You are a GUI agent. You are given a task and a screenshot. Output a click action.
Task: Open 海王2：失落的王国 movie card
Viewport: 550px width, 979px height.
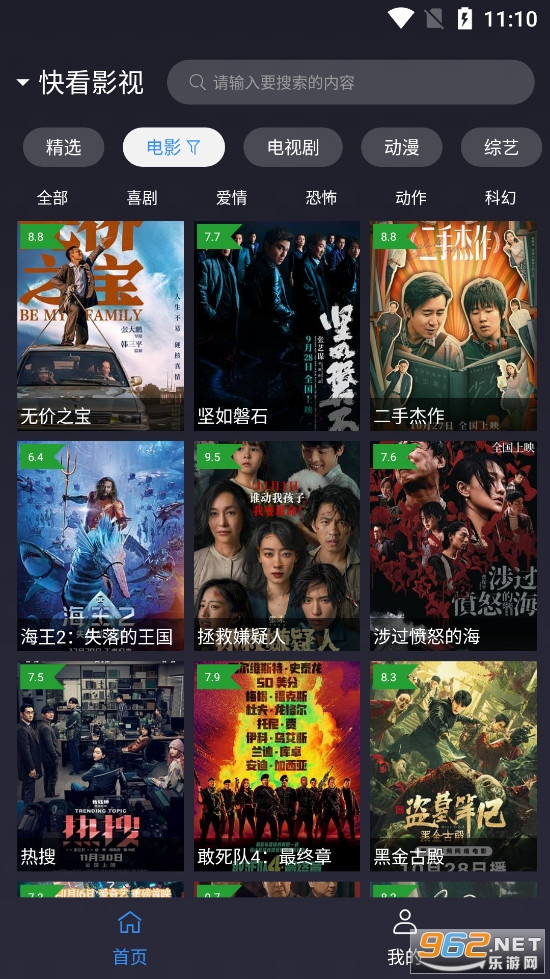click(101, 546)
